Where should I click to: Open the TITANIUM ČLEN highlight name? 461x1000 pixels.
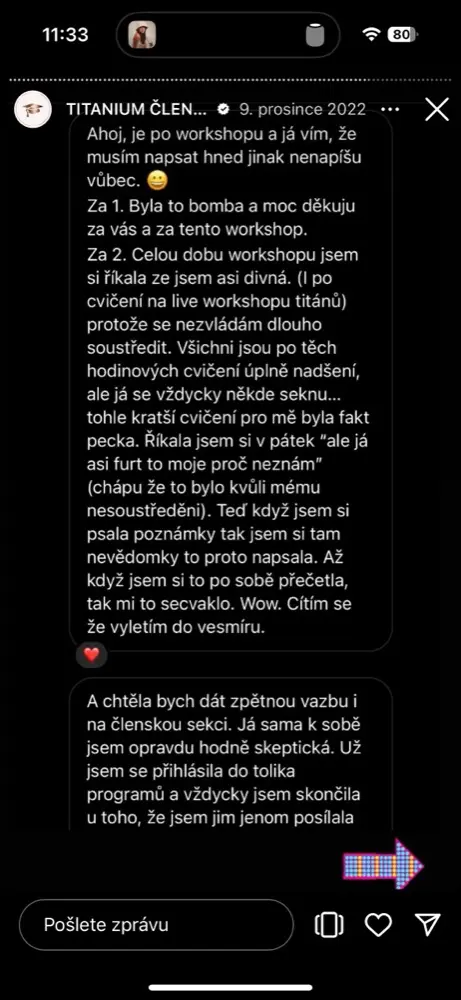[x=136, y=109]
